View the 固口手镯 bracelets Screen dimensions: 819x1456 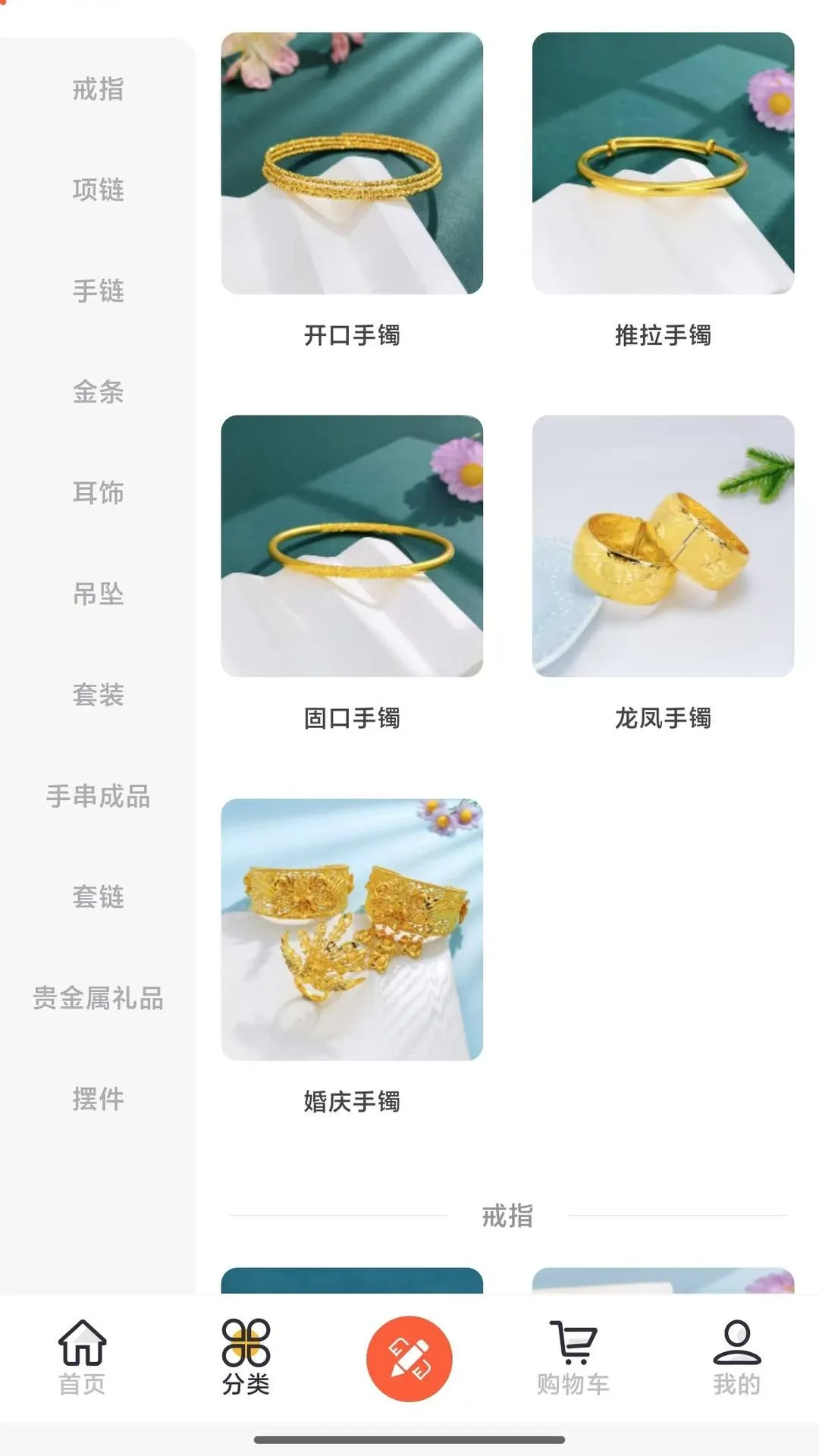pos(352,546)
